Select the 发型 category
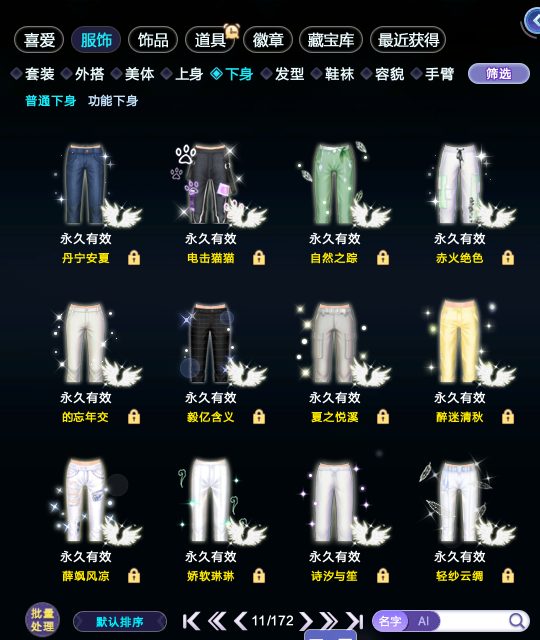Image resolution: width=540 pixels, height=640 pixels. pos(282,74)
